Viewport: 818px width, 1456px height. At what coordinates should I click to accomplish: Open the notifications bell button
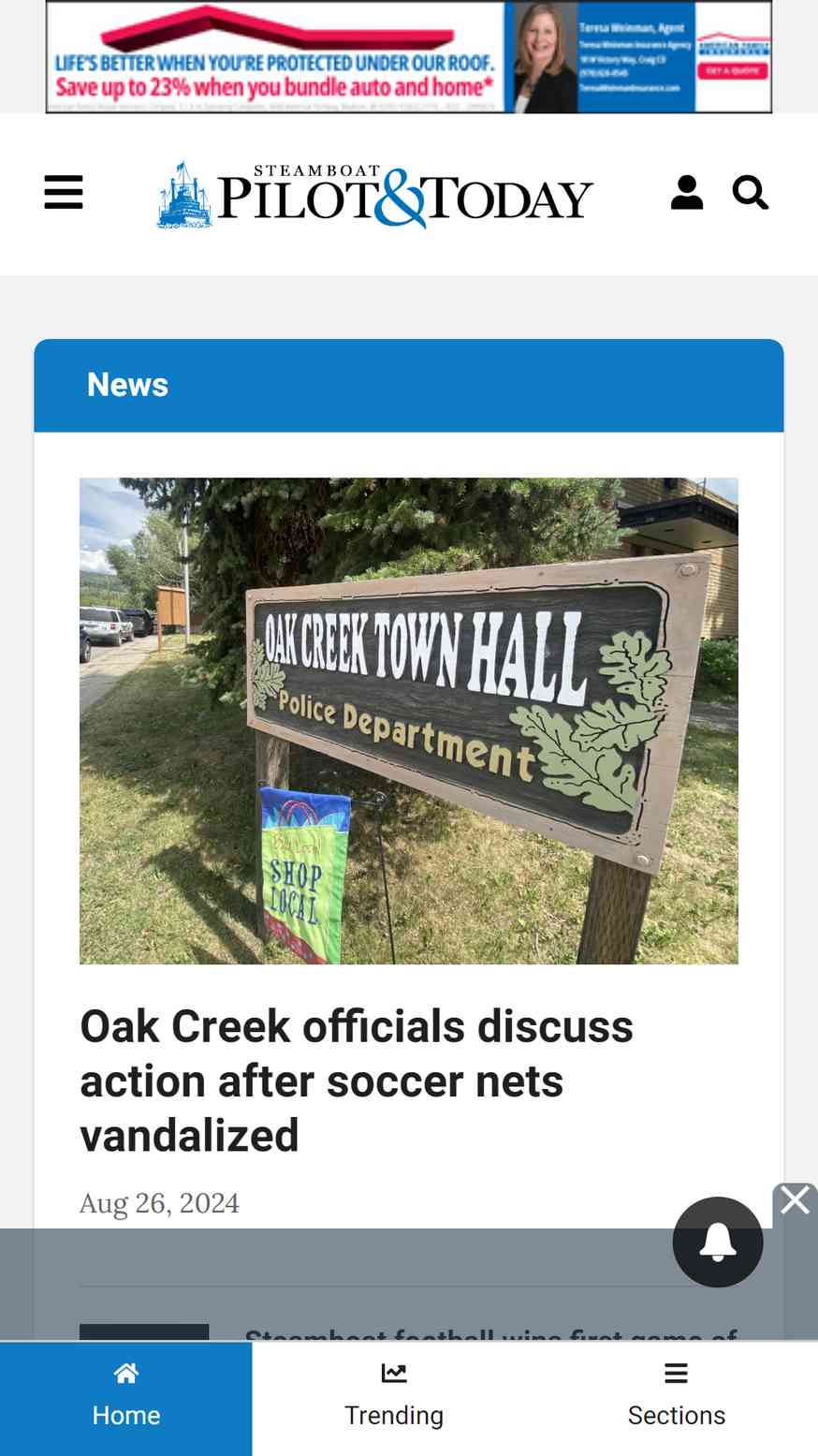(718, 1242)
